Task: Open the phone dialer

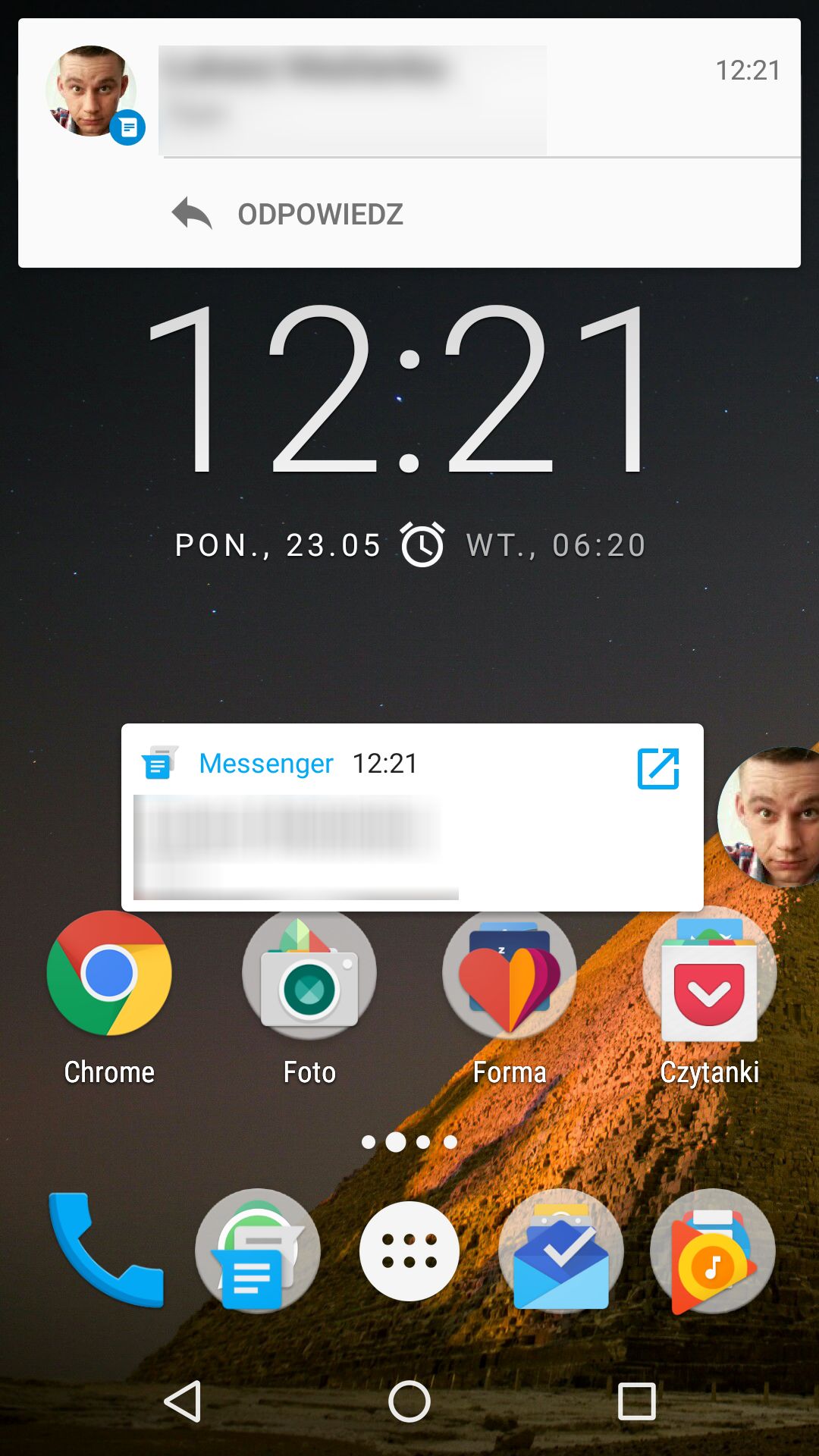Action: tap(106, 1250)
